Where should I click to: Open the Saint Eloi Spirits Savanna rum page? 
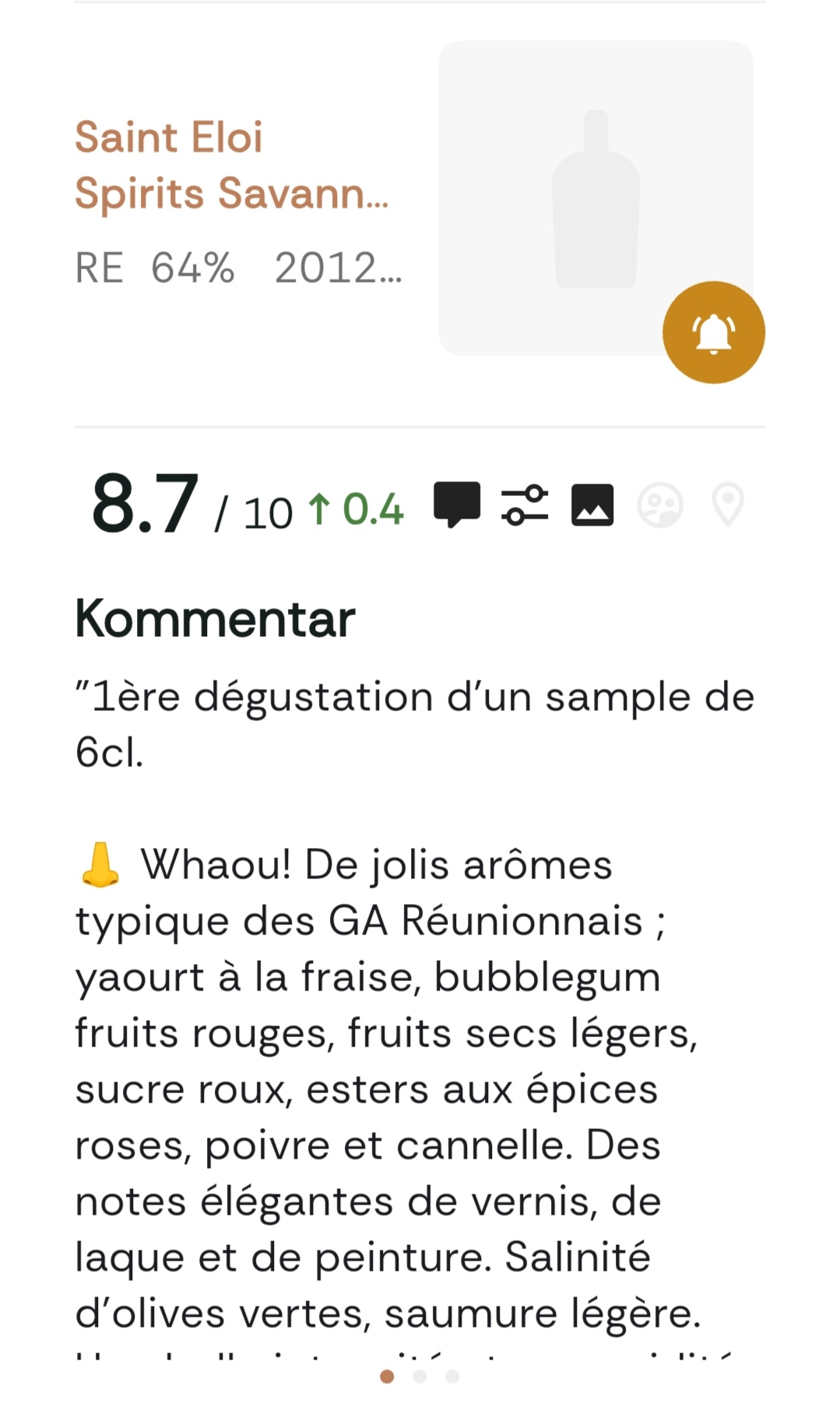click(x=231, y=165)
